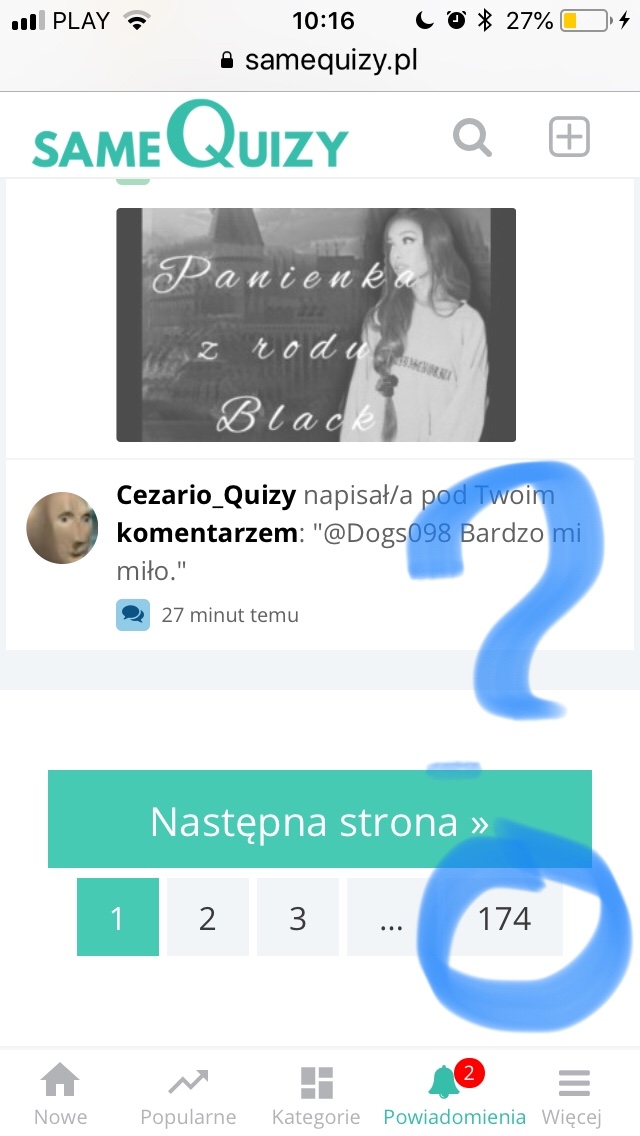640x1136 pixels.
Task: Open the Kategorie tab
Action: click(316, 1095)
